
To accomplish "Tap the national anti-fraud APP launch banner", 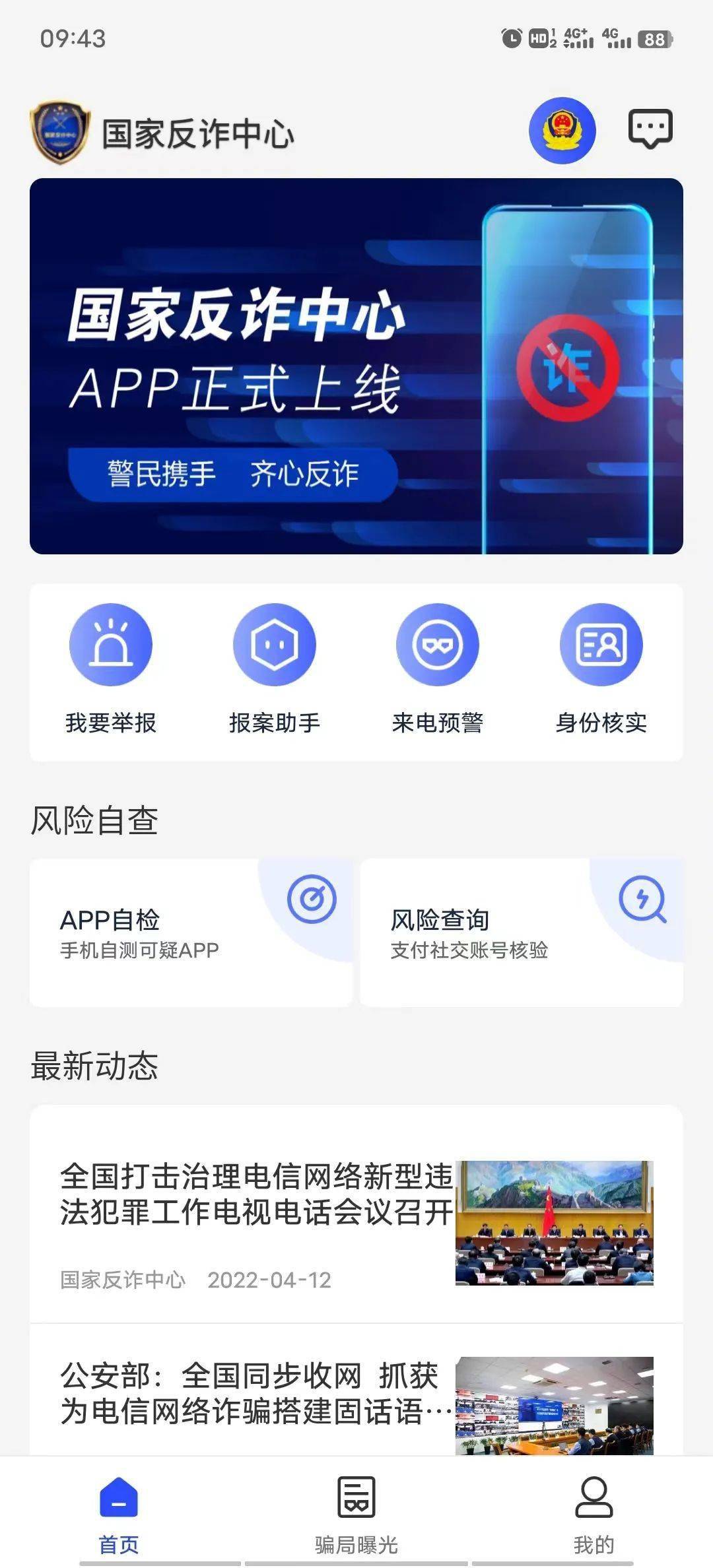I will (356, 366).
